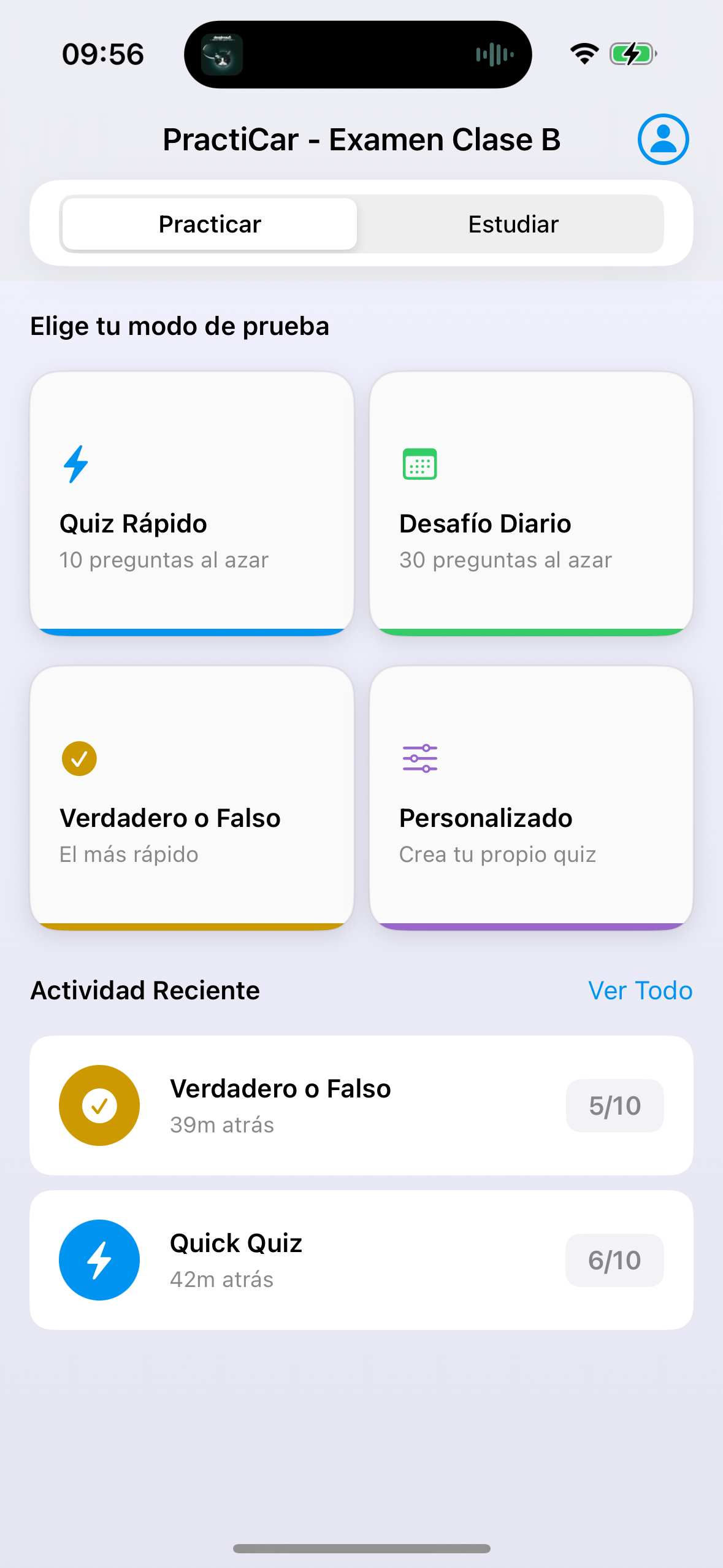Expand the Quick Quiz recent activity row
The width and height of the screenshot is (723, 1568).
point(361,1260)
